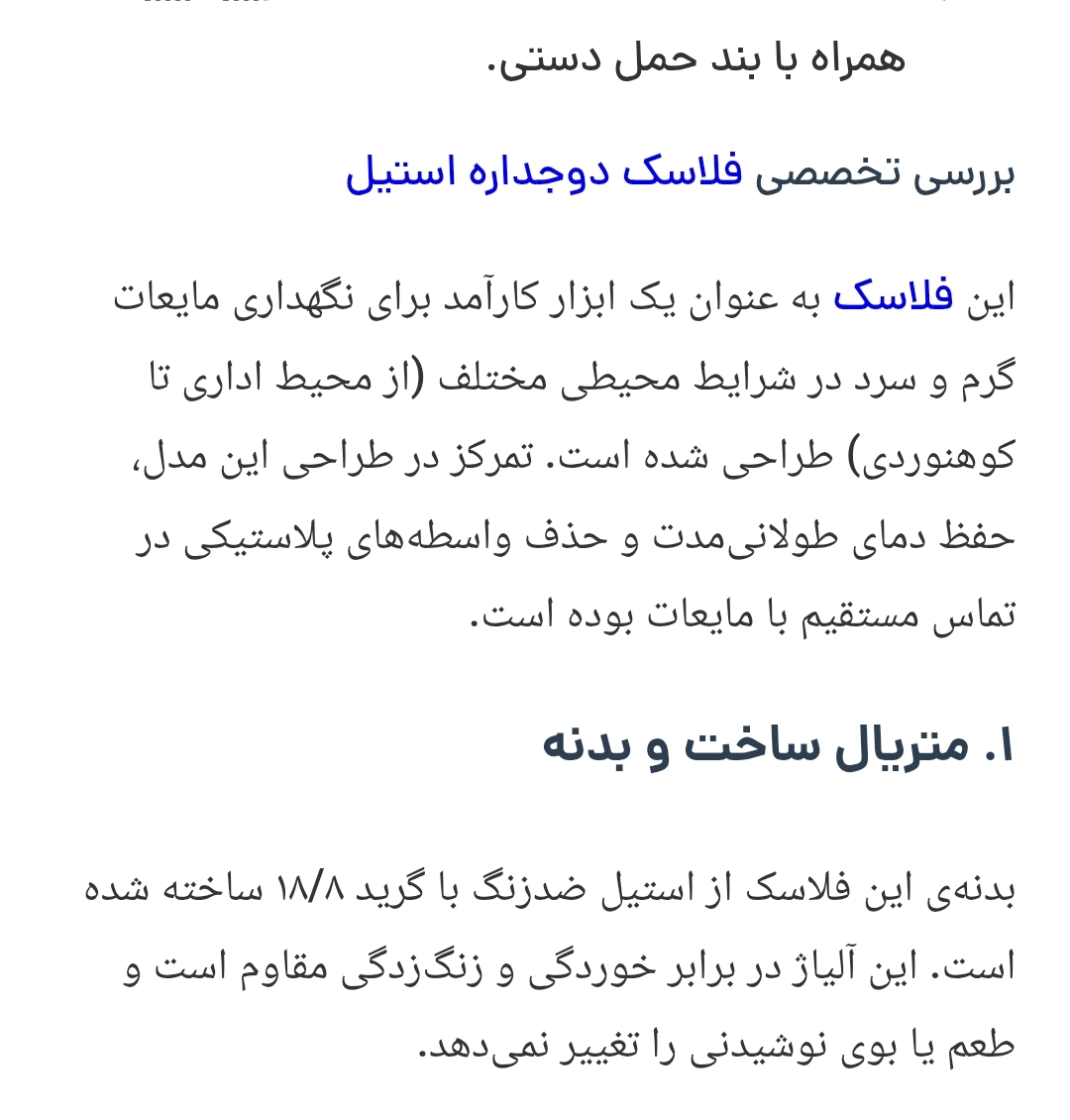Follow the blue فلاسک link after این
The height and width of the screenshot is (1120, 1070).
pyautogui.click(x=893, y=297)
